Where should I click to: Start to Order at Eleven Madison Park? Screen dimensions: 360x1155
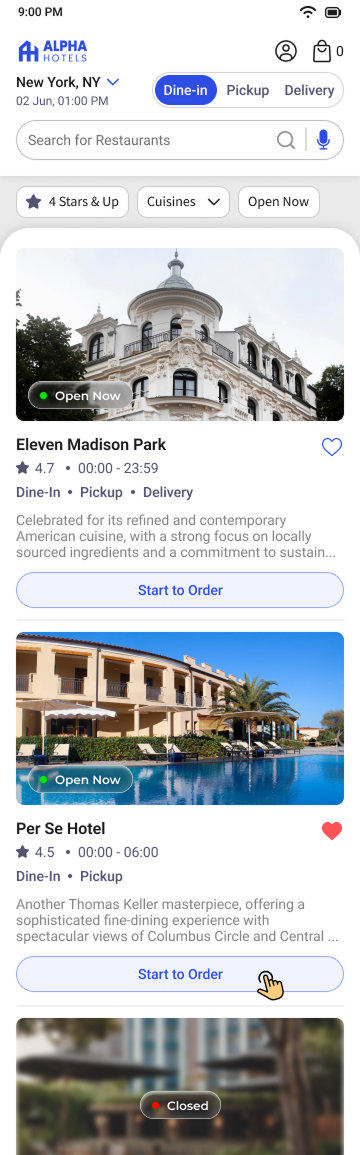(x=180, y=590)
